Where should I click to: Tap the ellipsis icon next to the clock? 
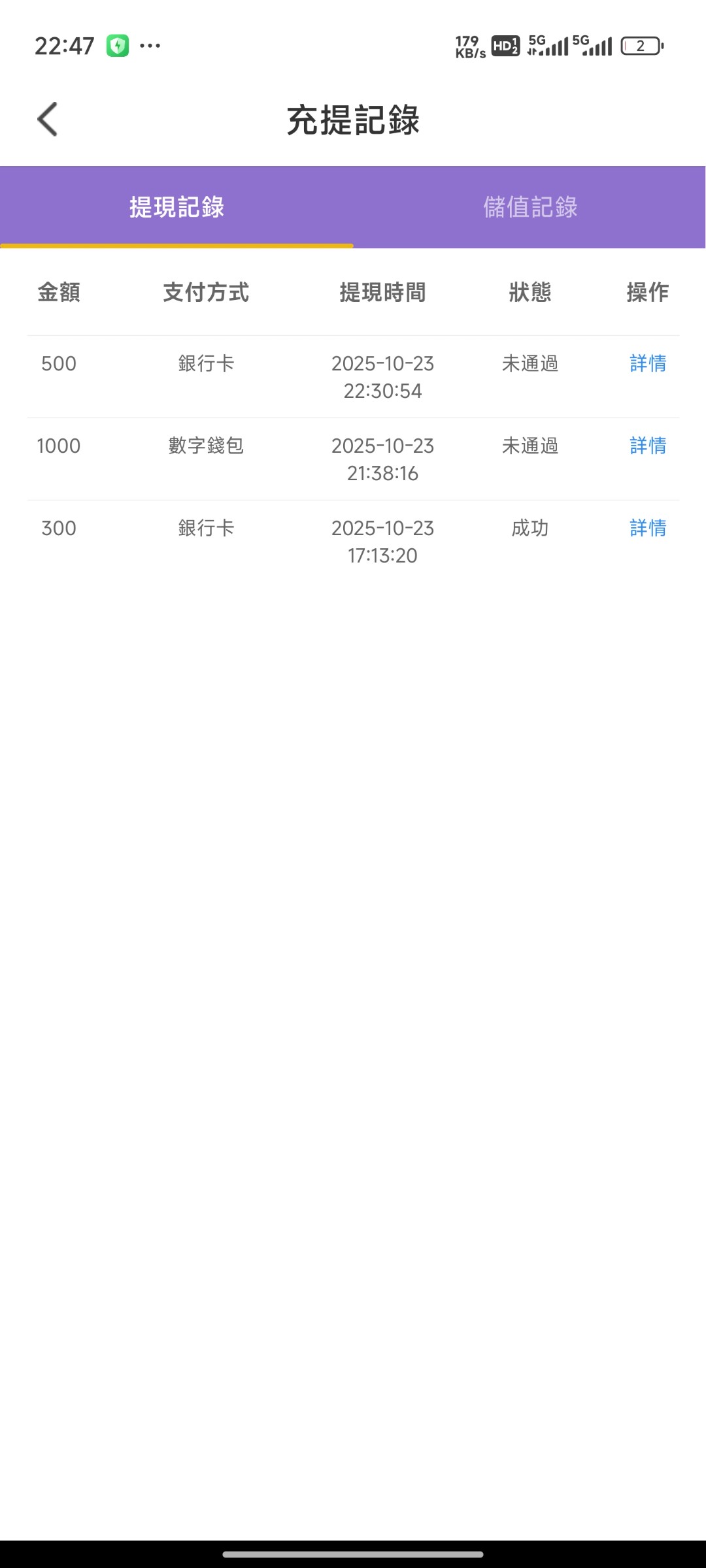(150, 46)
